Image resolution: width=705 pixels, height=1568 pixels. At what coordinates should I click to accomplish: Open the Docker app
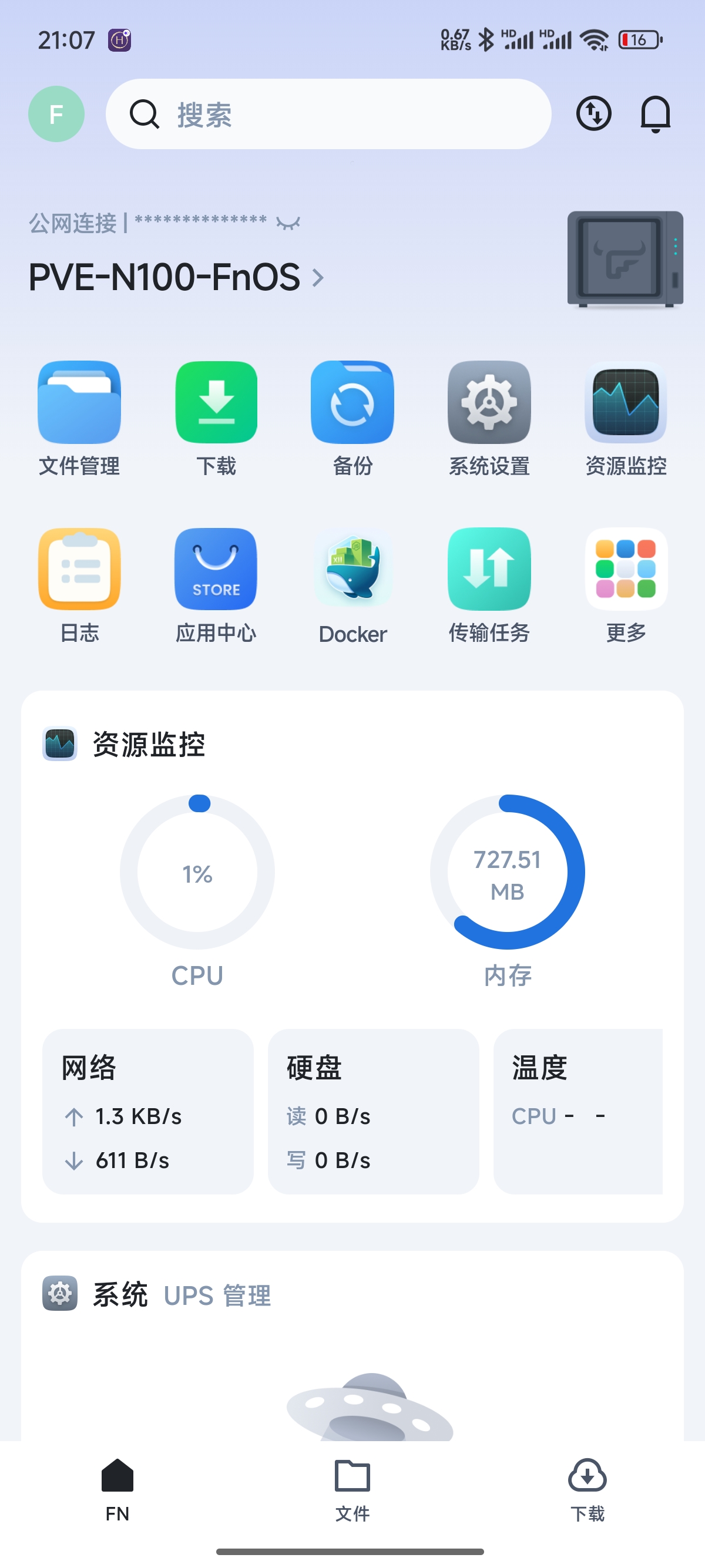pos(352,570)
